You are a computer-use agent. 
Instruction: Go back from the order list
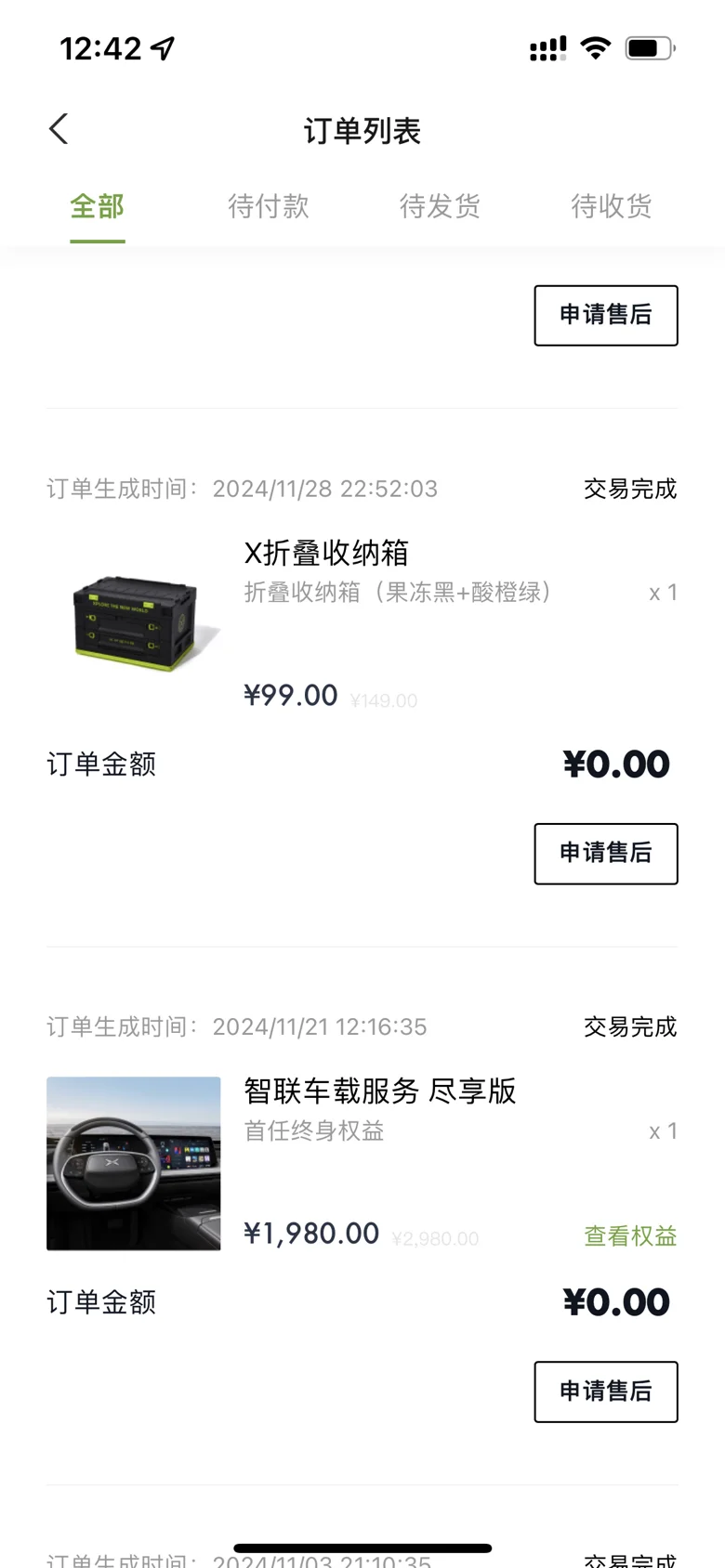click(59, 129)
